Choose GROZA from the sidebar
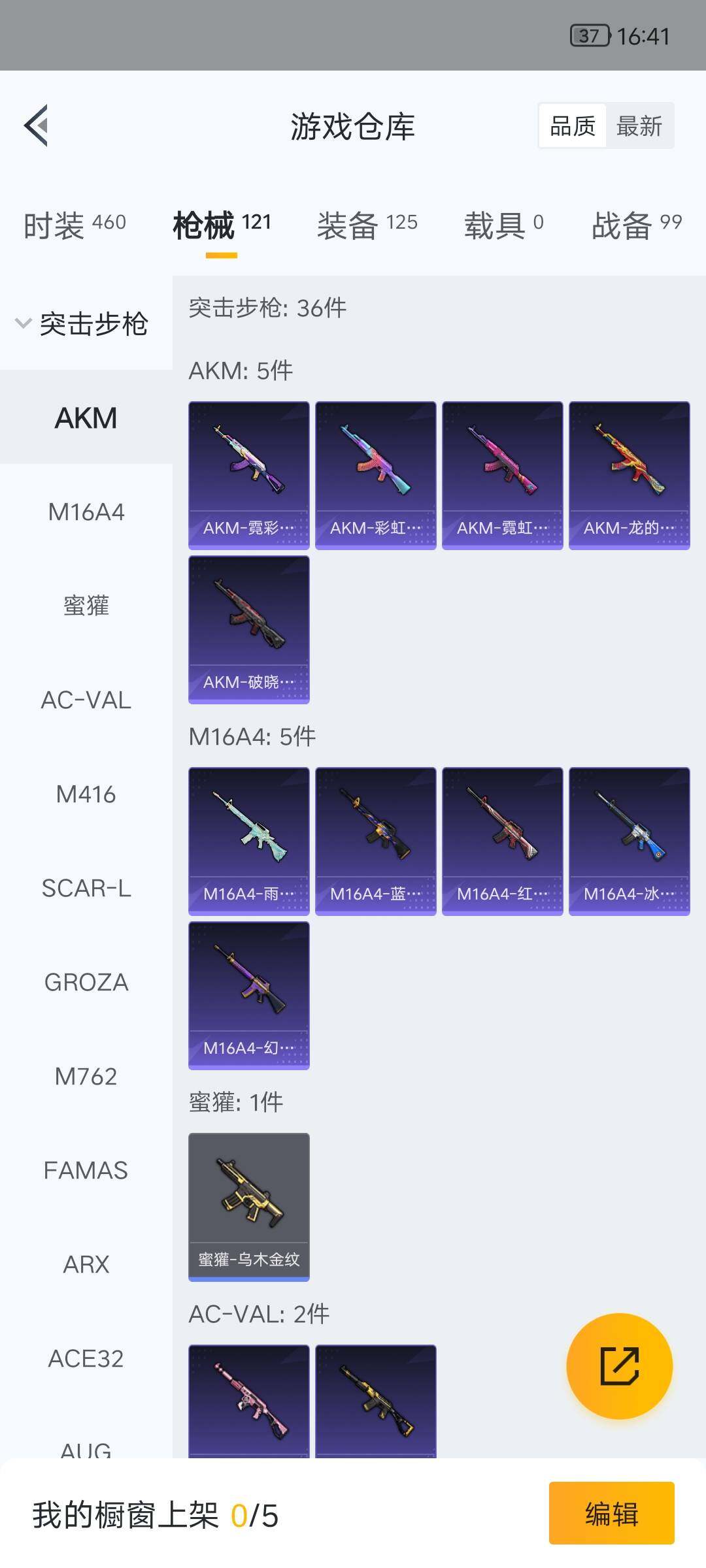706x1568 pixels. [86, 983]
